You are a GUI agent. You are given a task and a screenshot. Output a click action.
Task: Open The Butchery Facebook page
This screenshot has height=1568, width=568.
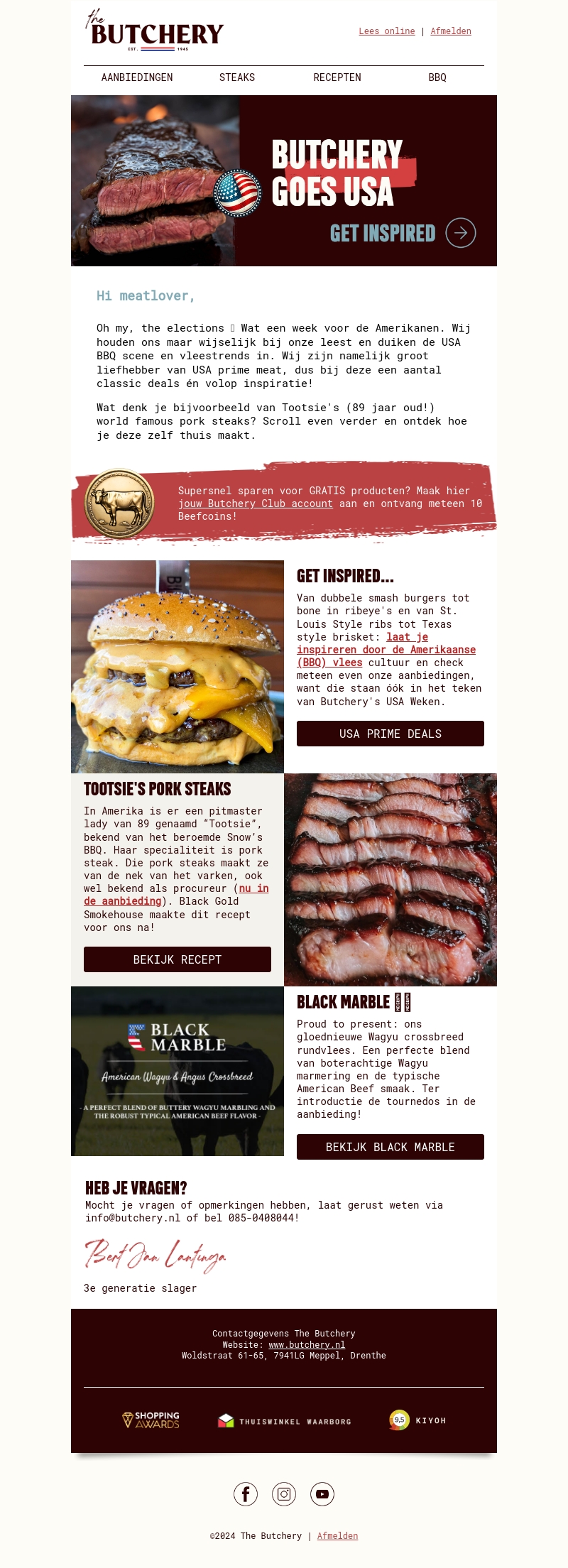246,1494
